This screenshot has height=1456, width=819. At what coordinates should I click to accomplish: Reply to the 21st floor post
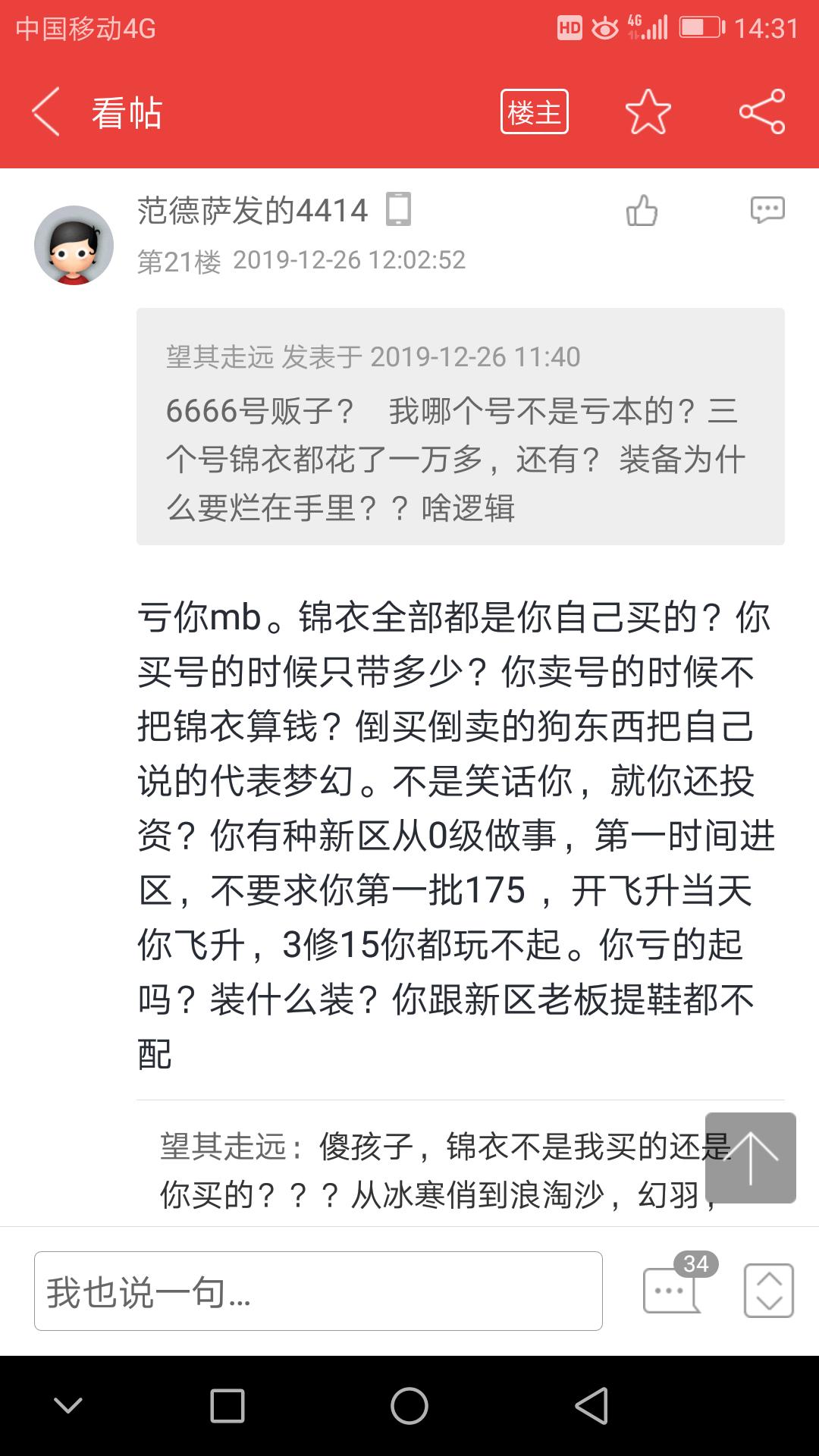click(x=767, y=210)
